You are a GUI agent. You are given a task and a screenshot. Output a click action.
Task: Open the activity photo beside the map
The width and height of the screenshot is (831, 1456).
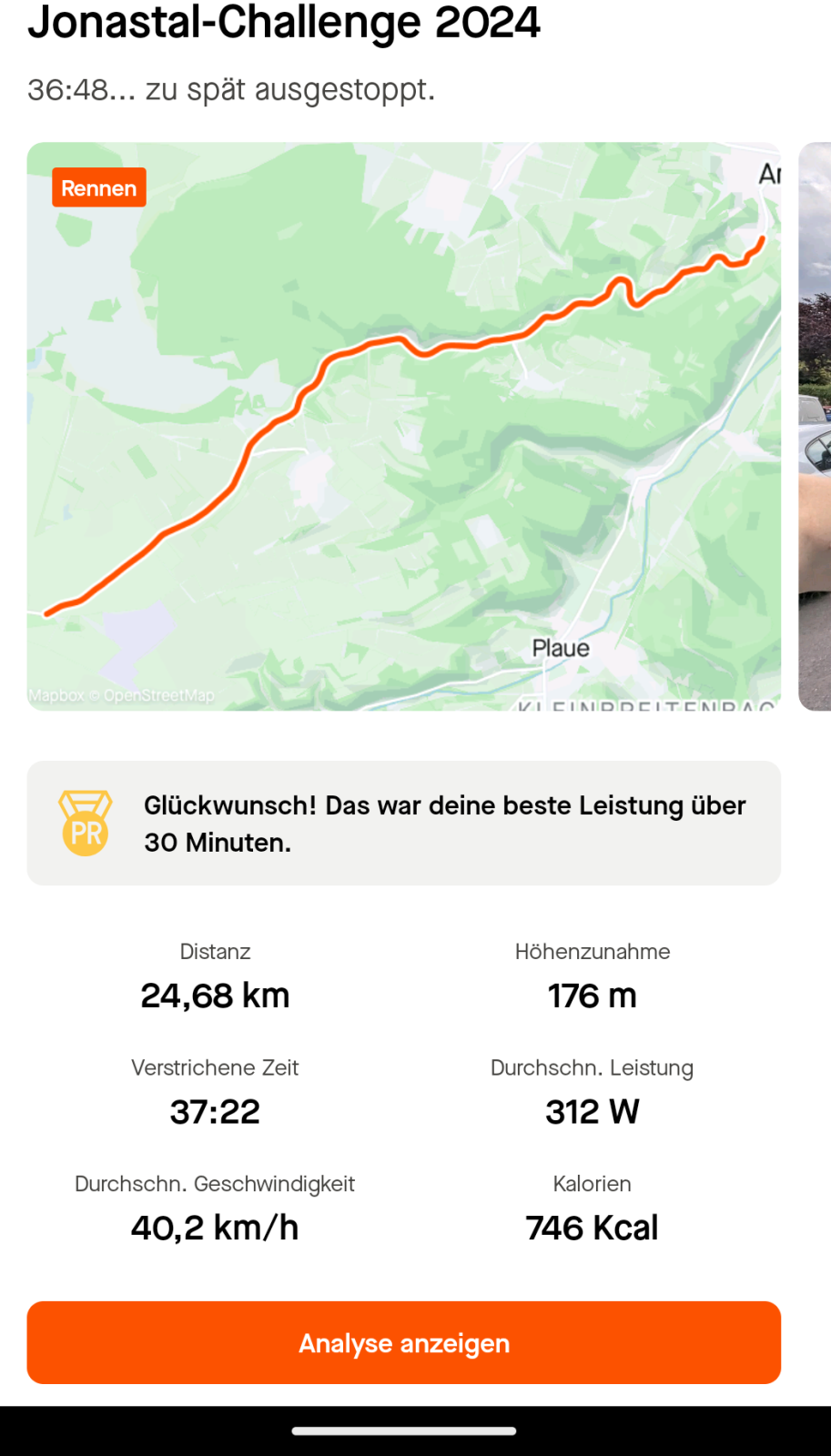click(816, 426)
